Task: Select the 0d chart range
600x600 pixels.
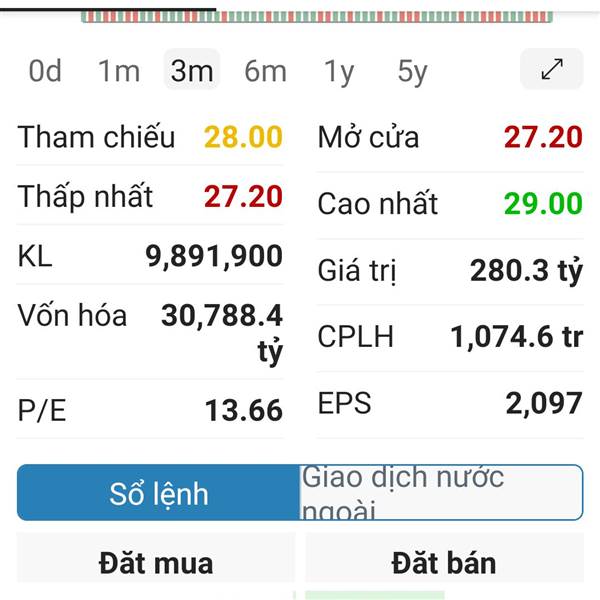Action: [45, 71]
